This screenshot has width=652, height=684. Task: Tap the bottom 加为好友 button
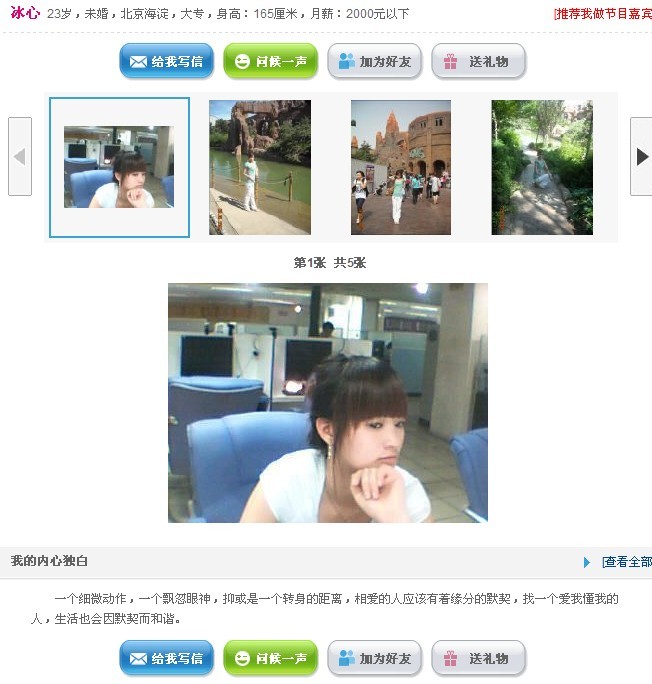(374, 658)
